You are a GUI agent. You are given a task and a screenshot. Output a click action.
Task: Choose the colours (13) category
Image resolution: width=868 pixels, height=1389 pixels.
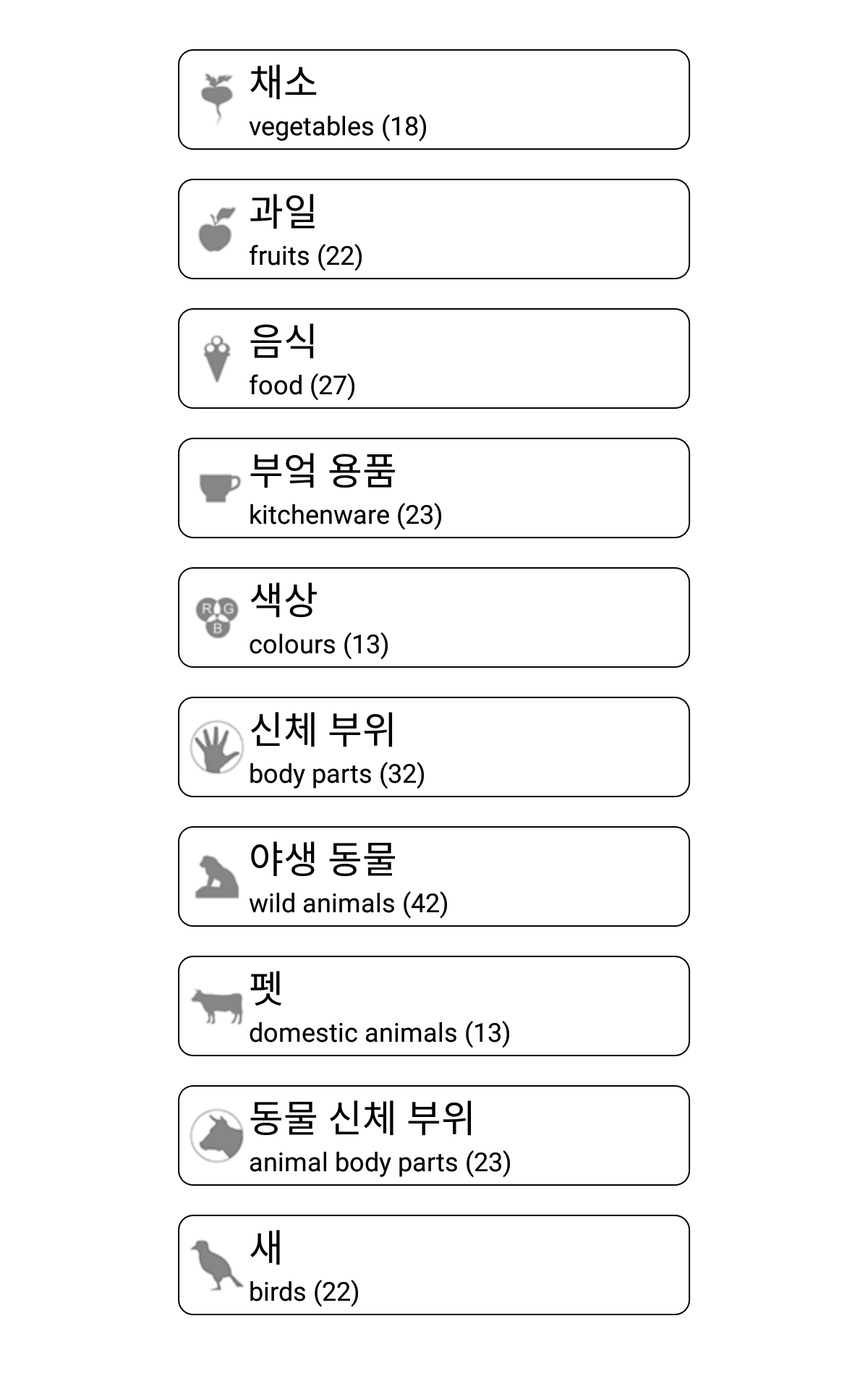(434, 618)
